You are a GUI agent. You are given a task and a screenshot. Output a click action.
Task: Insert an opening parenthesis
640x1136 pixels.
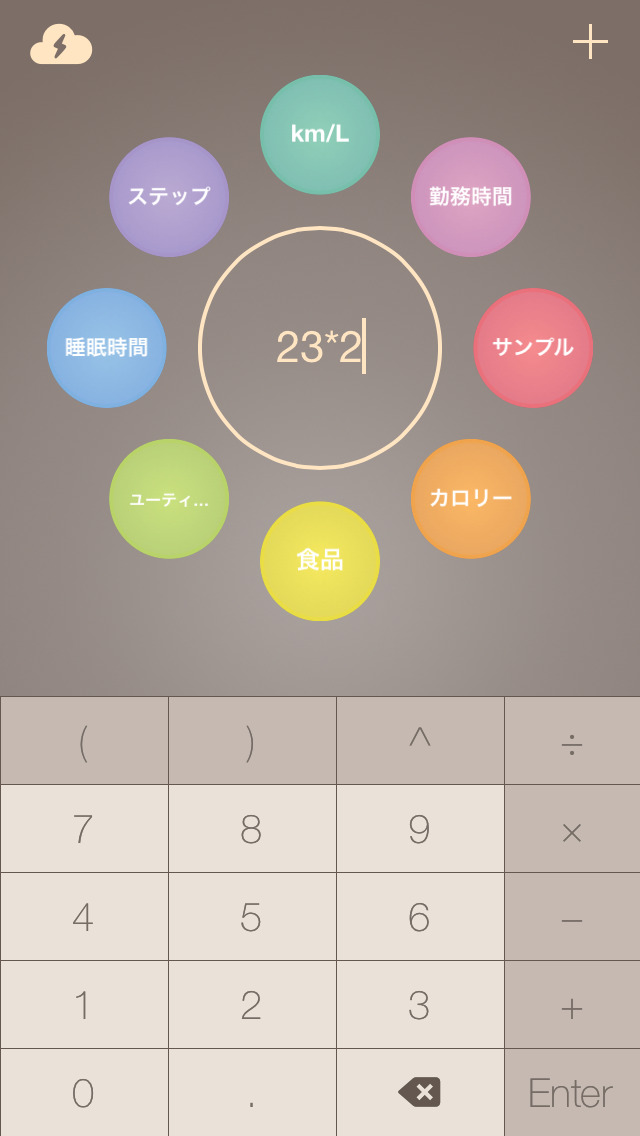click(84, 741)
